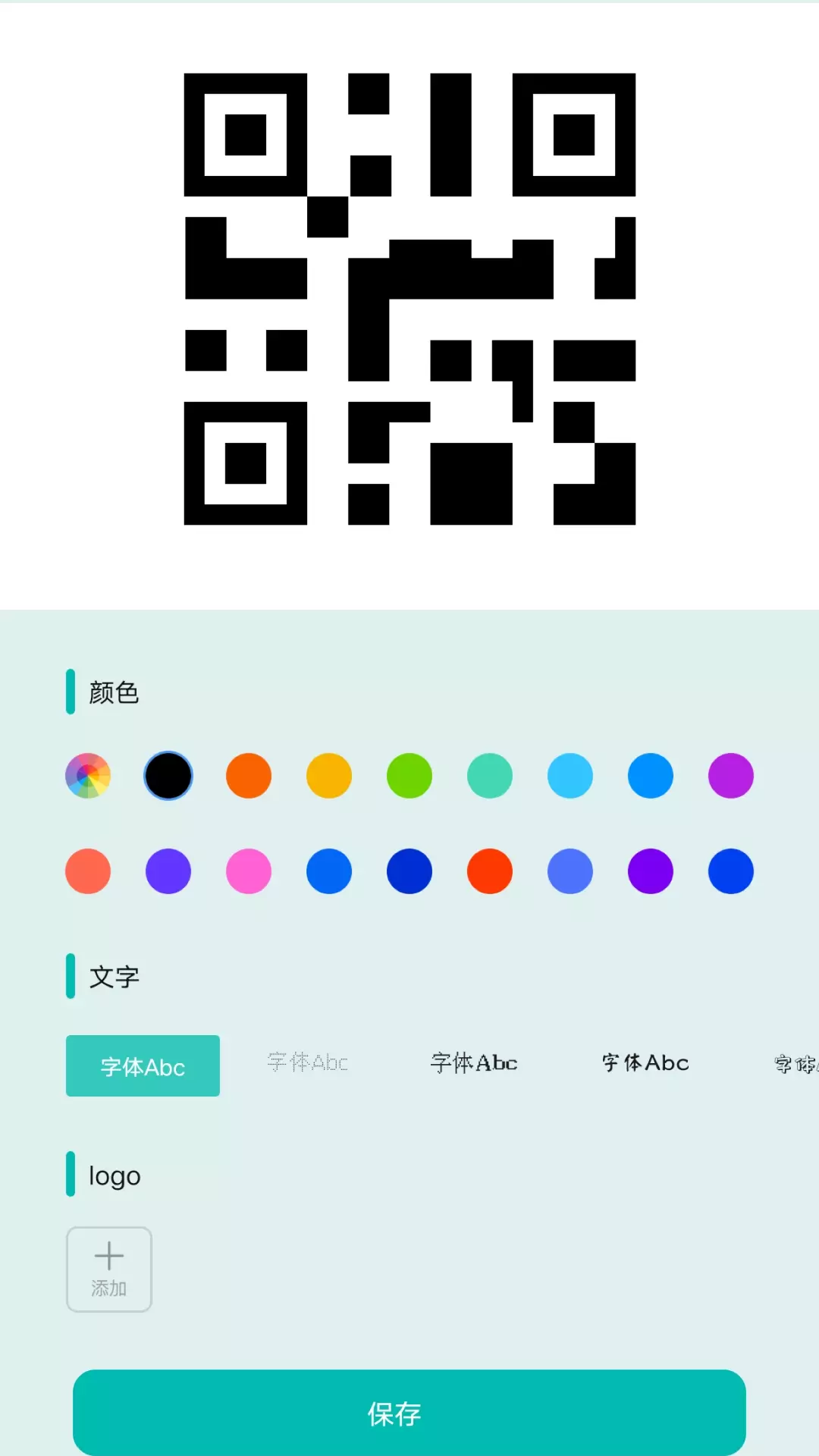The height and width of the screenshot is (1456, 819).
Task: Choose the teal color swatch
Action: pyautogui.click(x=490, y=776)
